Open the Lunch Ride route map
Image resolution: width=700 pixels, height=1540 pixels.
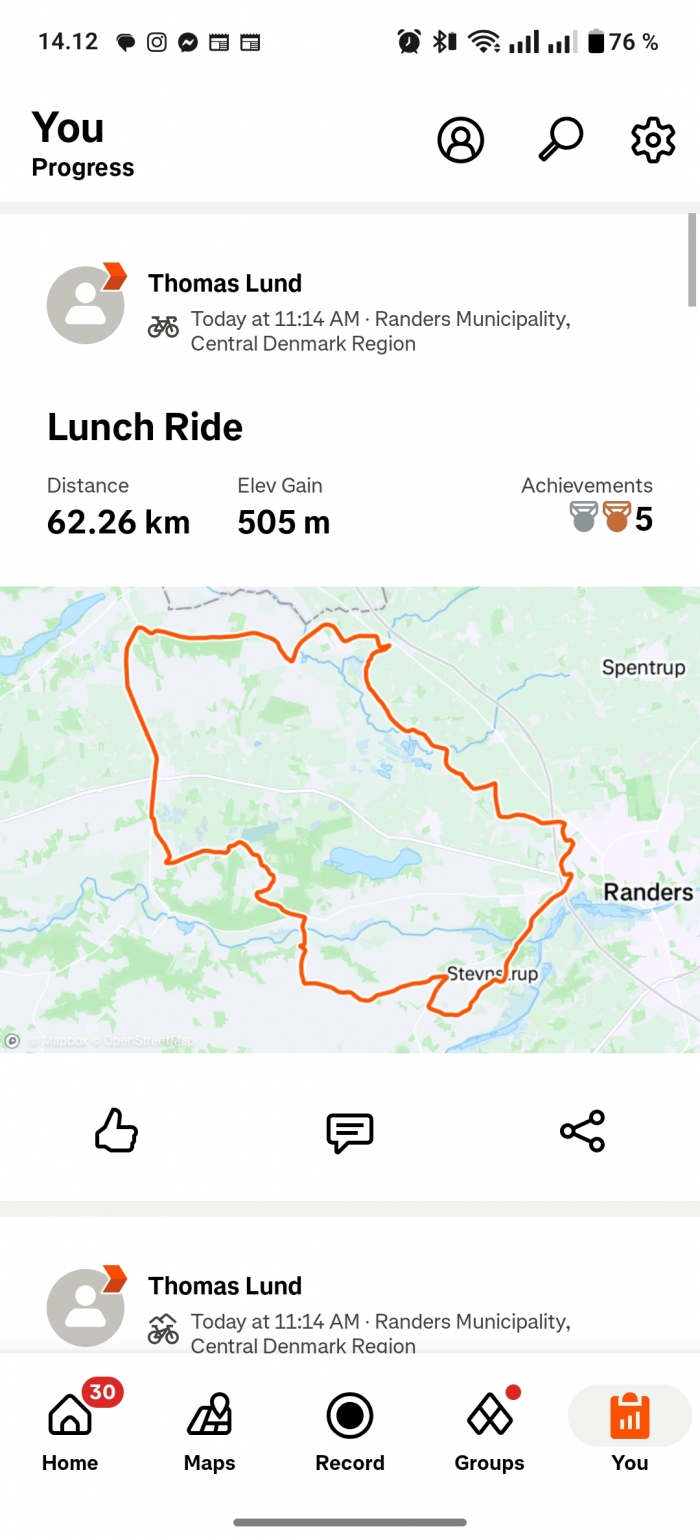350,819
